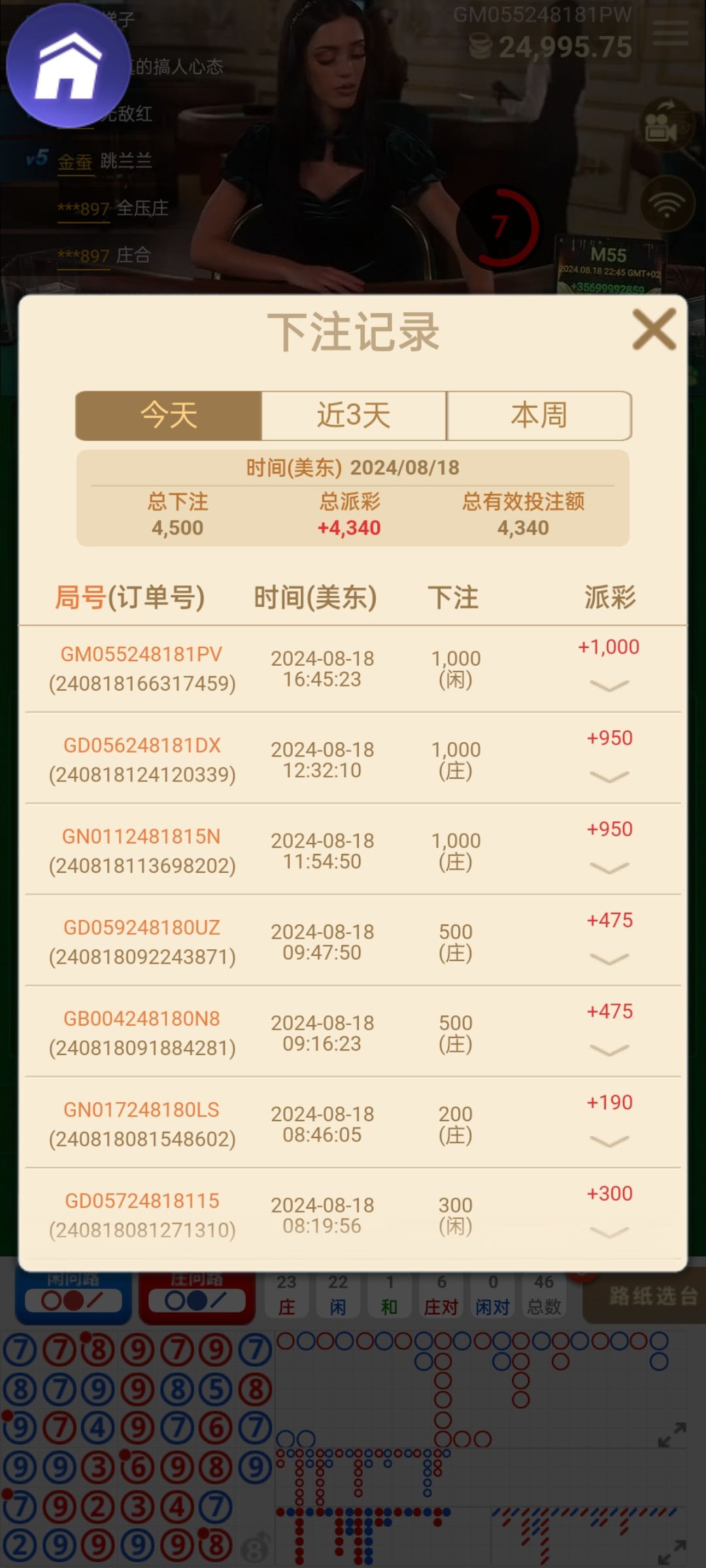Close the 下注记录 dialog
Screen dimensions: 706x1568
pyautogui.click(x=654, y=330)
